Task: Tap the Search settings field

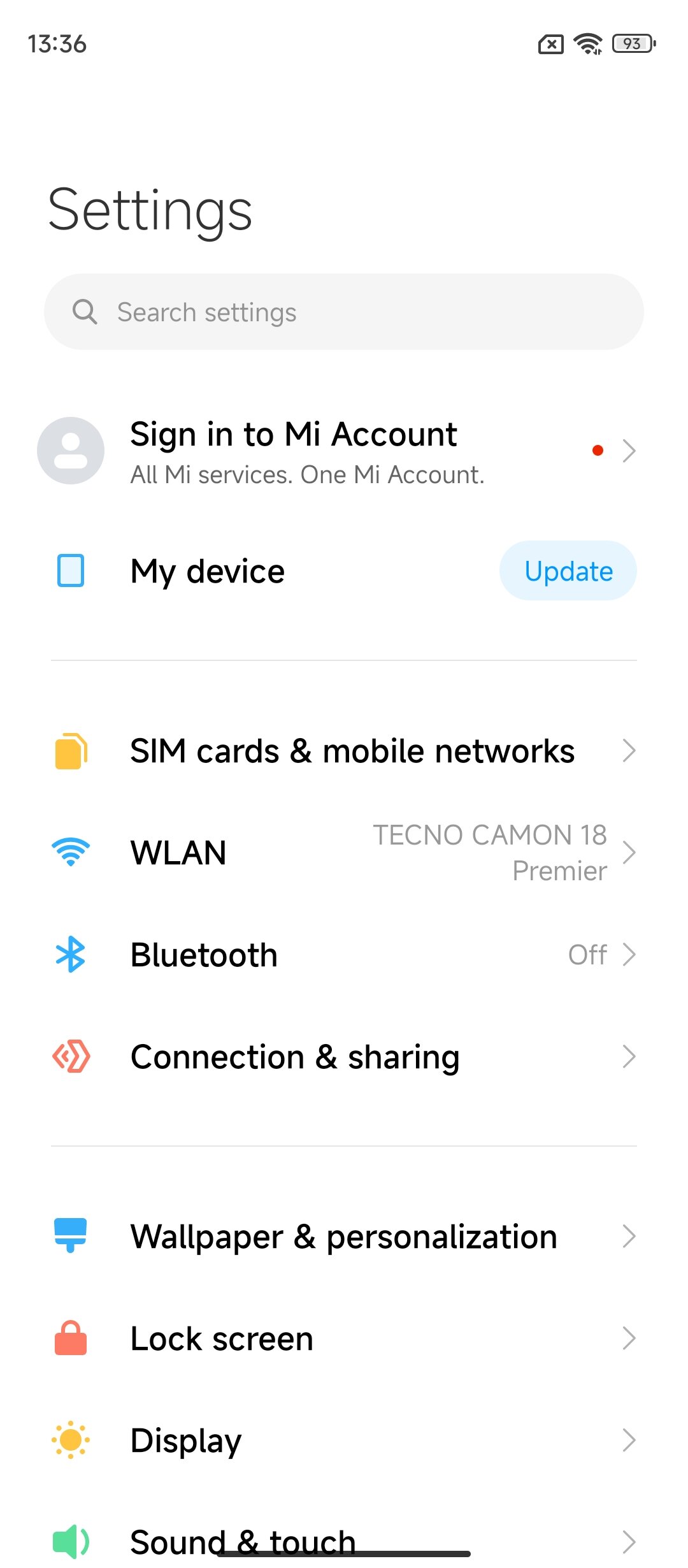Action: tap(344, 312)
